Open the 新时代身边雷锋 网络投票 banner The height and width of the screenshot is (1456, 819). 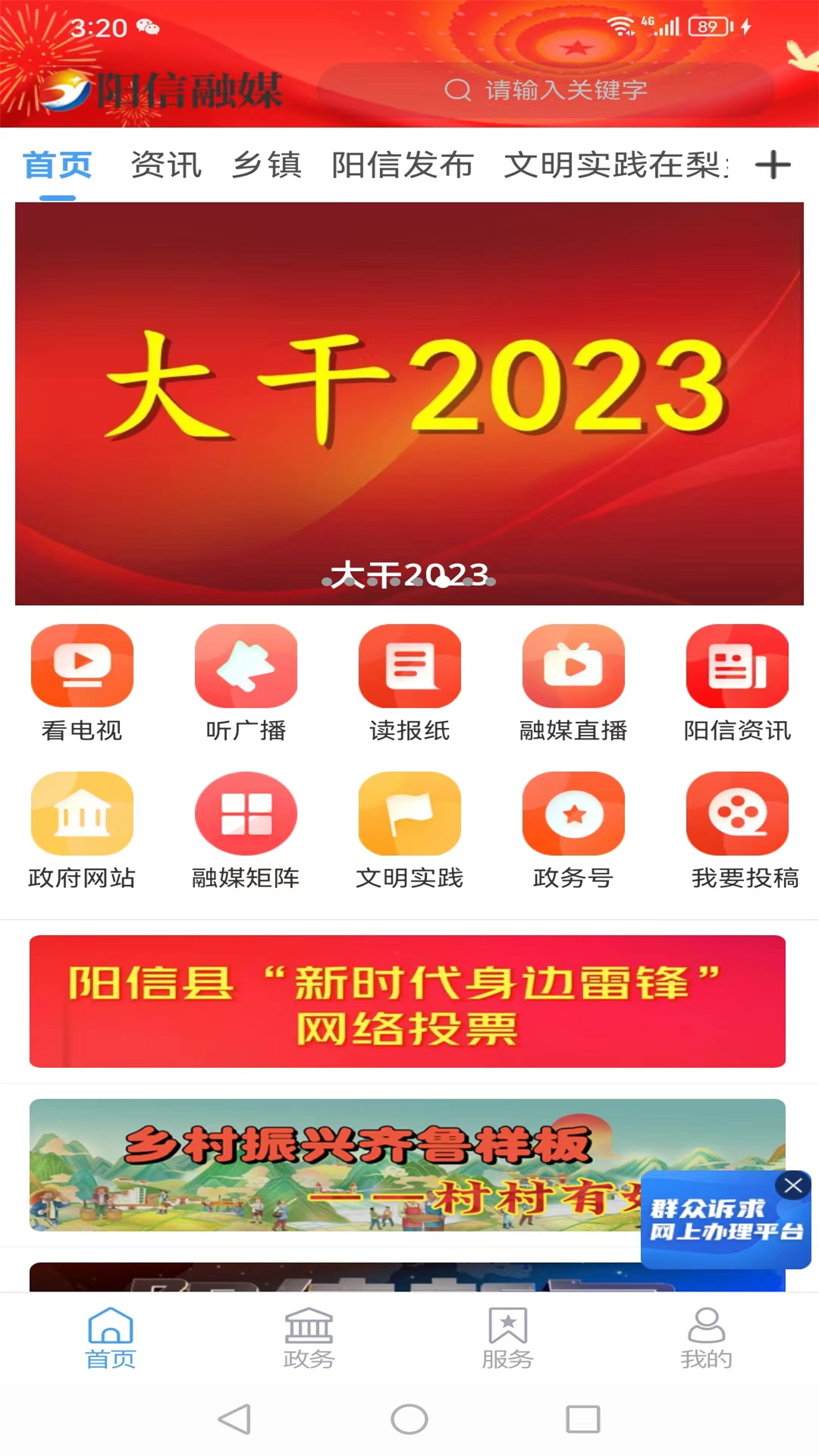[407, 1001]
